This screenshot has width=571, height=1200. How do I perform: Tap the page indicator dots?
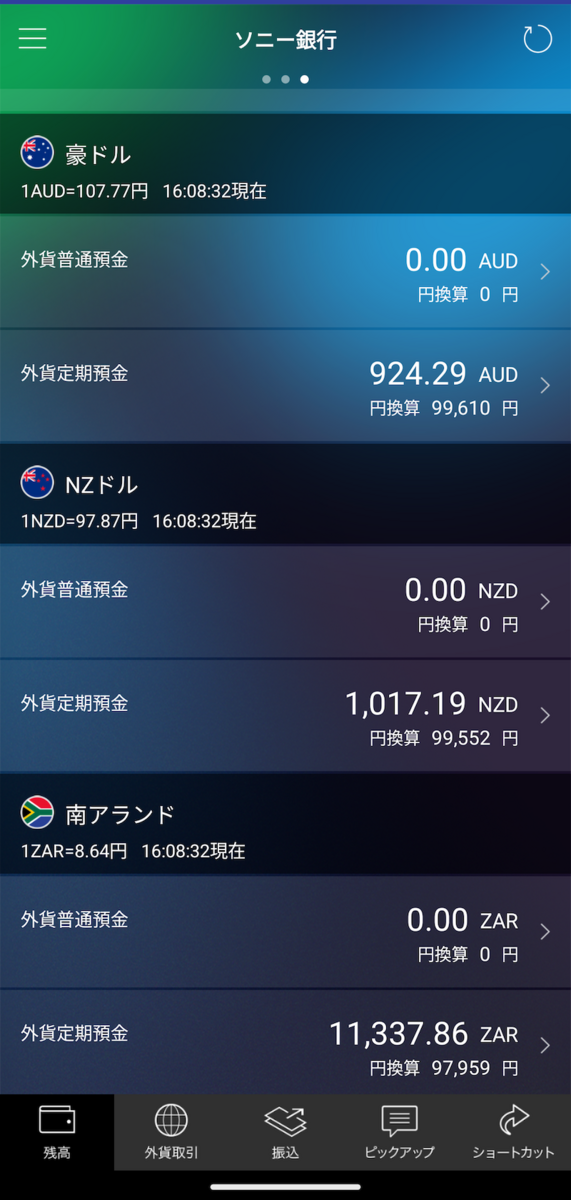285,79
